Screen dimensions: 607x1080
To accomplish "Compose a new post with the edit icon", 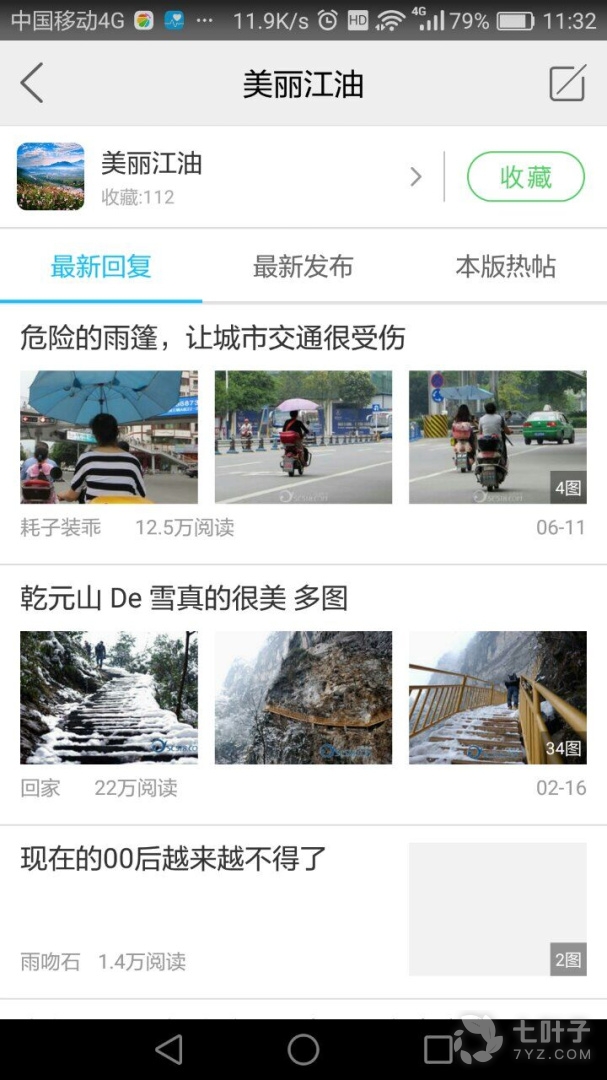I will pyautogui.click(x=567, y=83).
